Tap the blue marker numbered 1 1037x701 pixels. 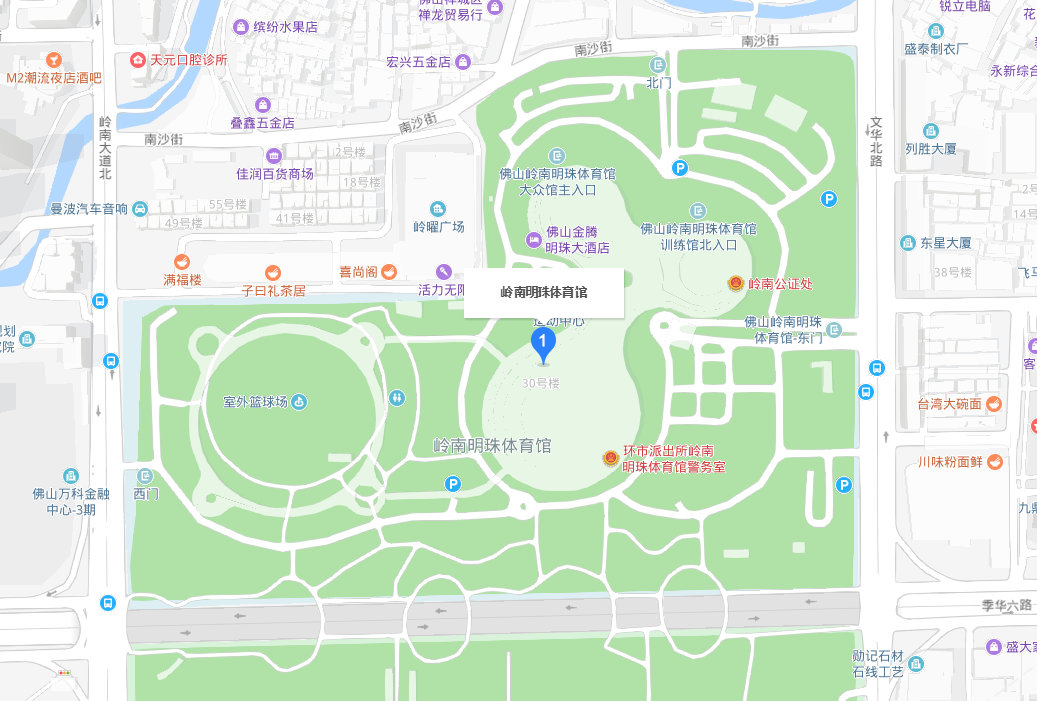(542, 345)
